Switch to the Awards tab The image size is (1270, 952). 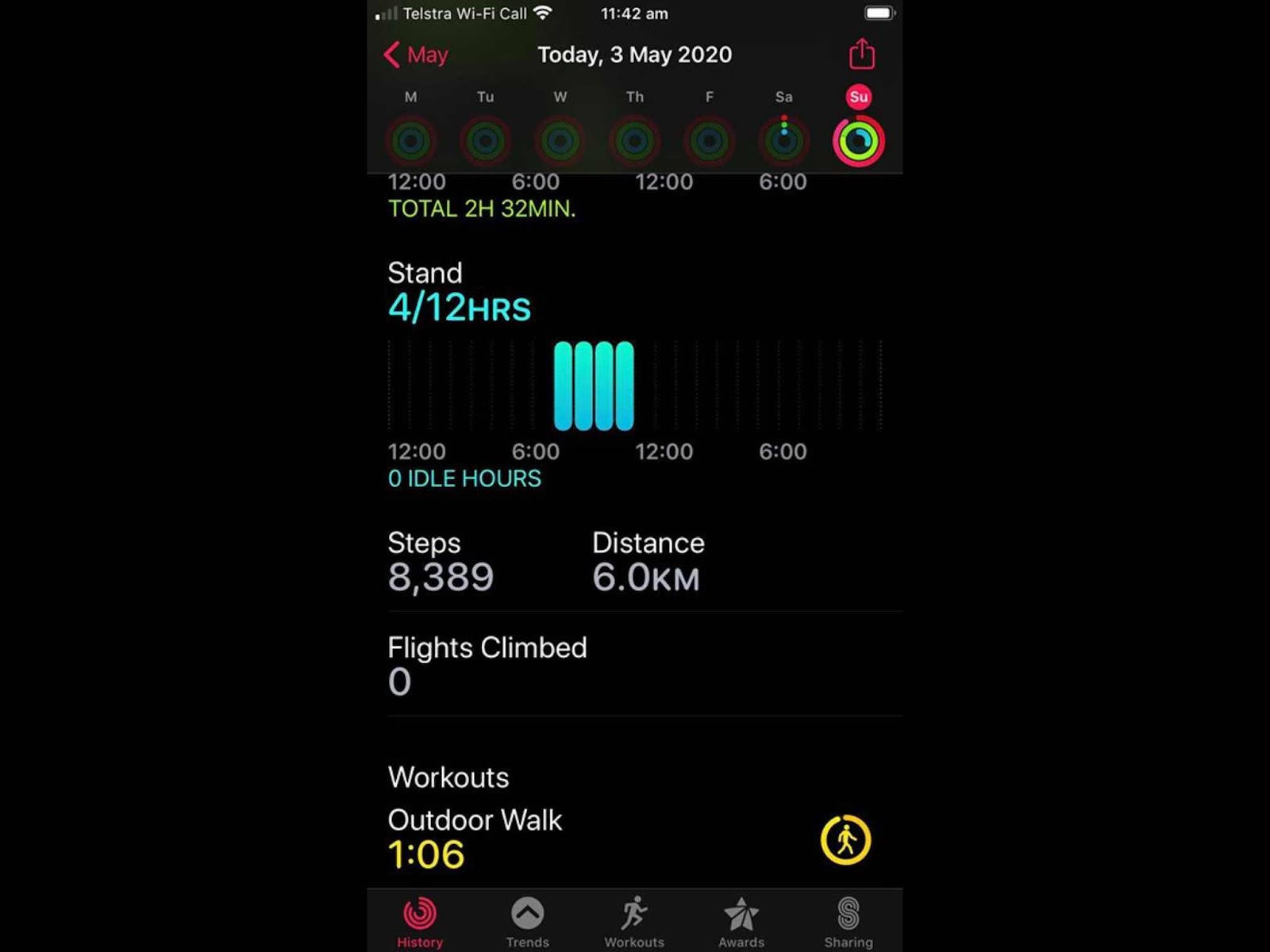(x=741, y=922)
